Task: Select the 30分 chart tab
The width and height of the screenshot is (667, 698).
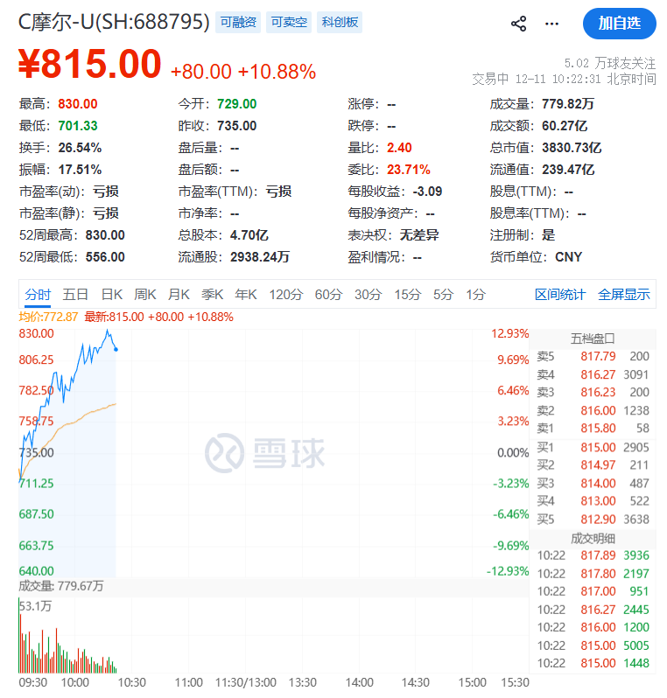Action: tap(368, 294)
